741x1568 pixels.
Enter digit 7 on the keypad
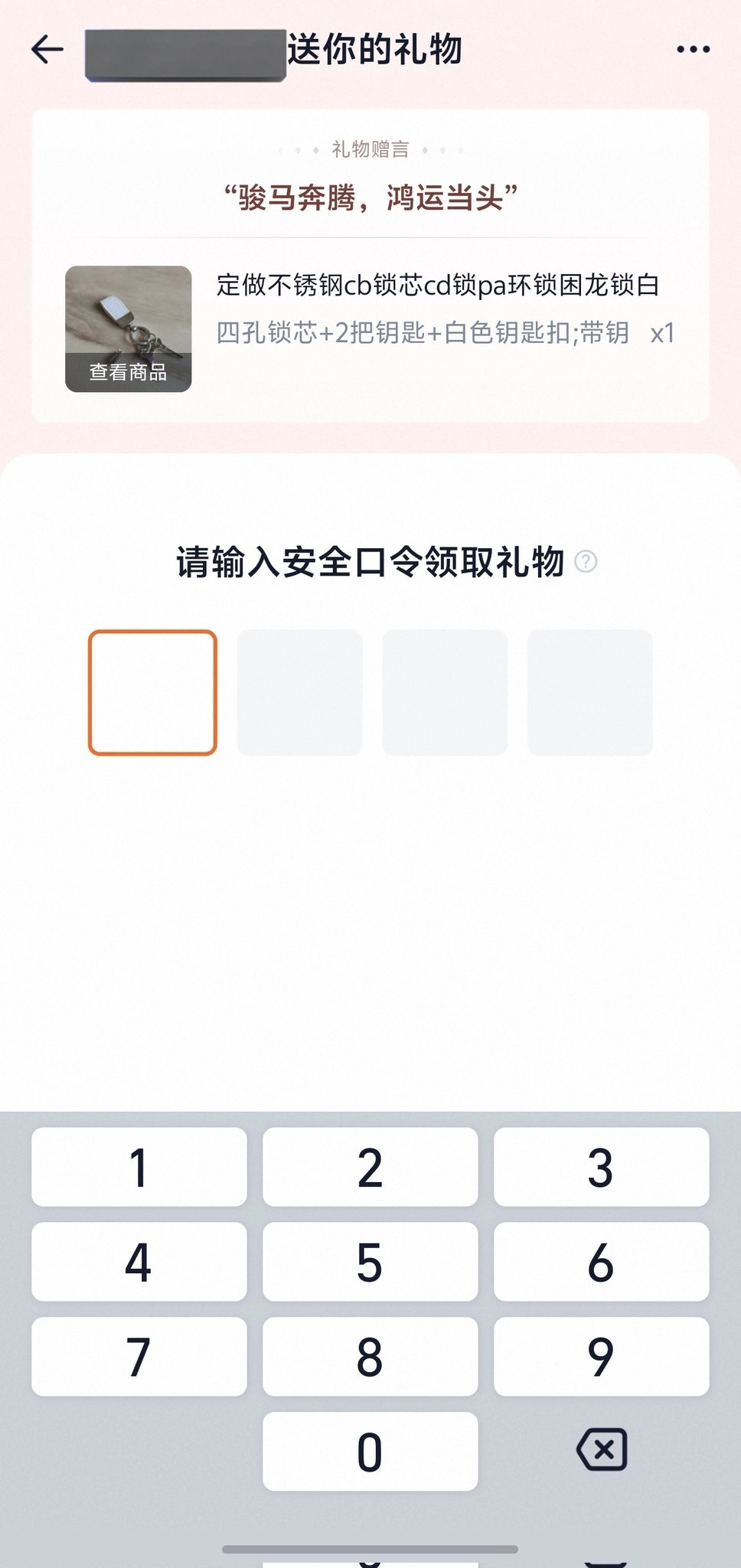tap(139, 1357)
